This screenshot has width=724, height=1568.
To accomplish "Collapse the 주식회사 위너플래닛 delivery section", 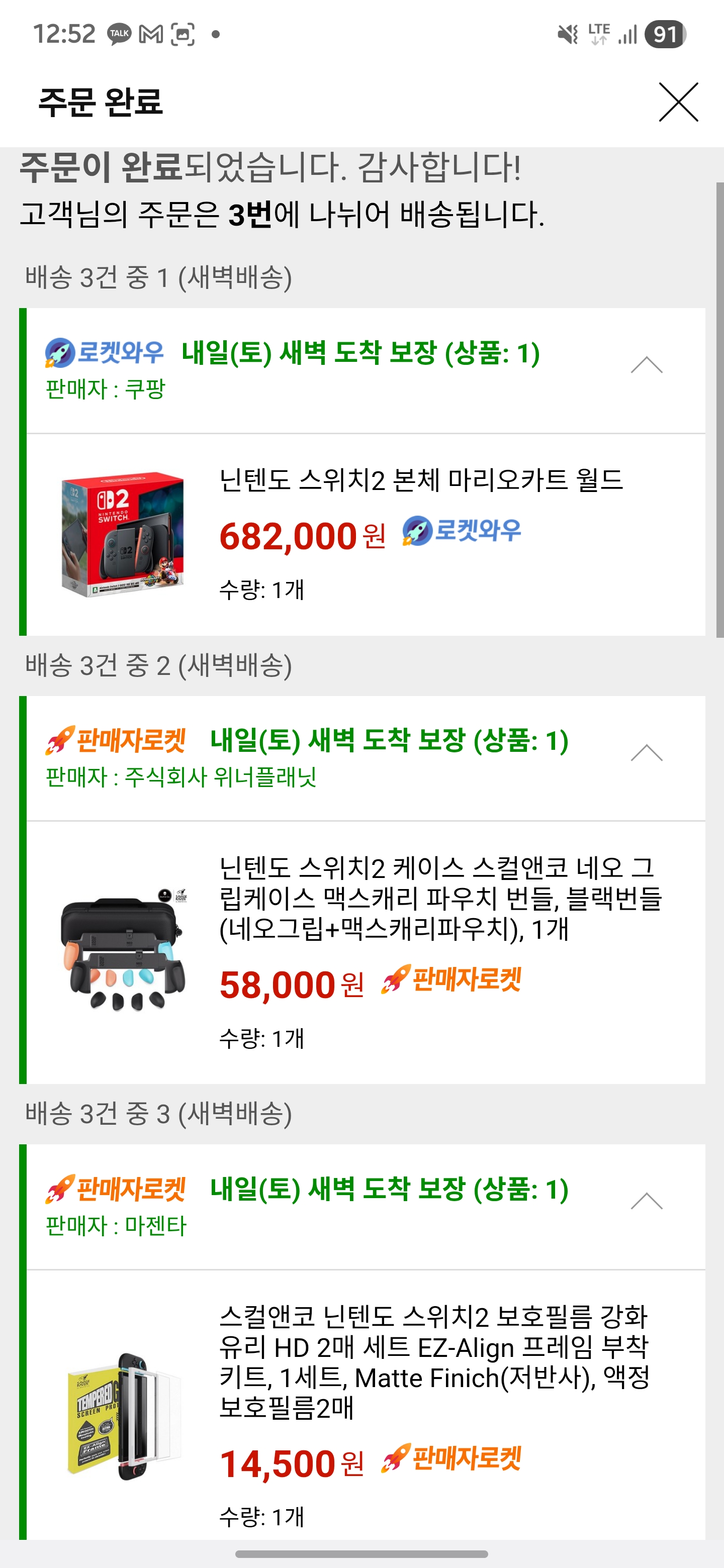I will [x=646, y=753].
